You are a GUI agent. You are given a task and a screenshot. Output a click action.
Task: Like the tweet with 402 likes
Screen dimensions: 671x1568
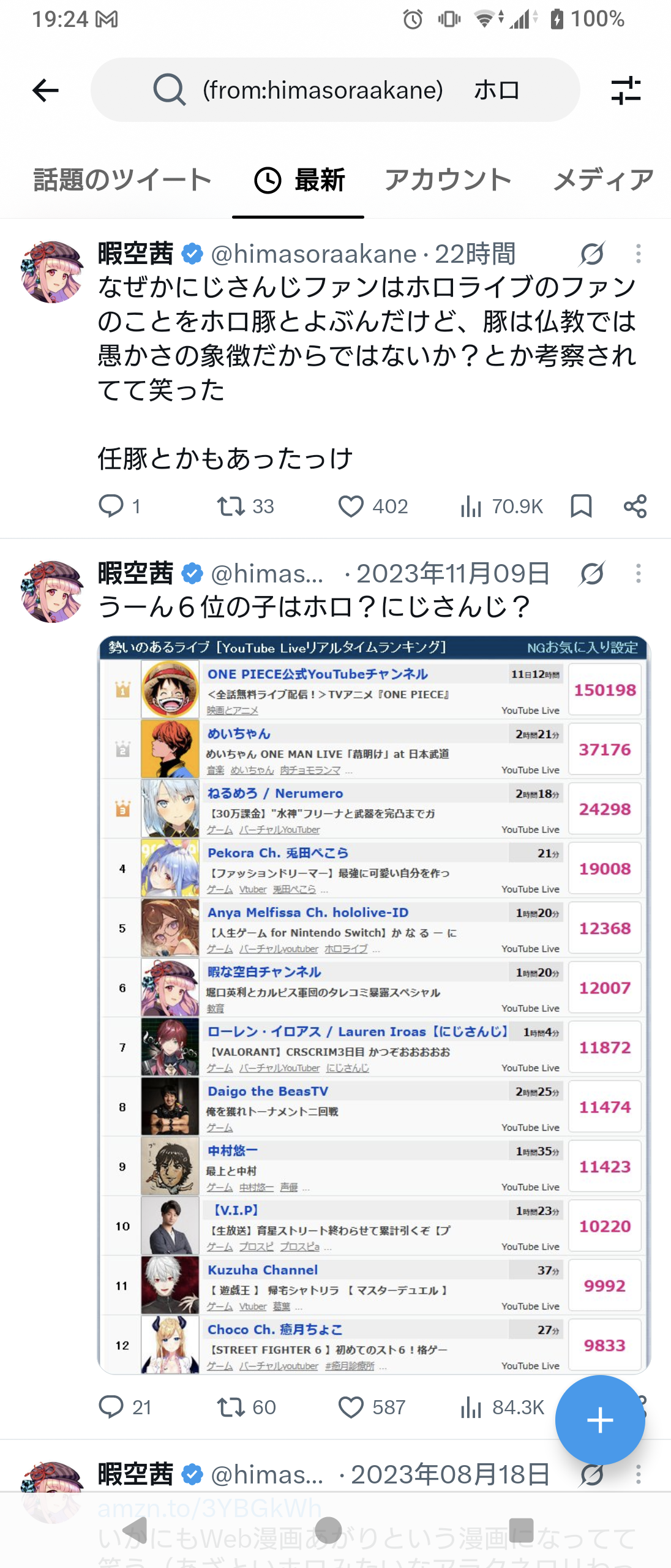[x=373, y=507]
